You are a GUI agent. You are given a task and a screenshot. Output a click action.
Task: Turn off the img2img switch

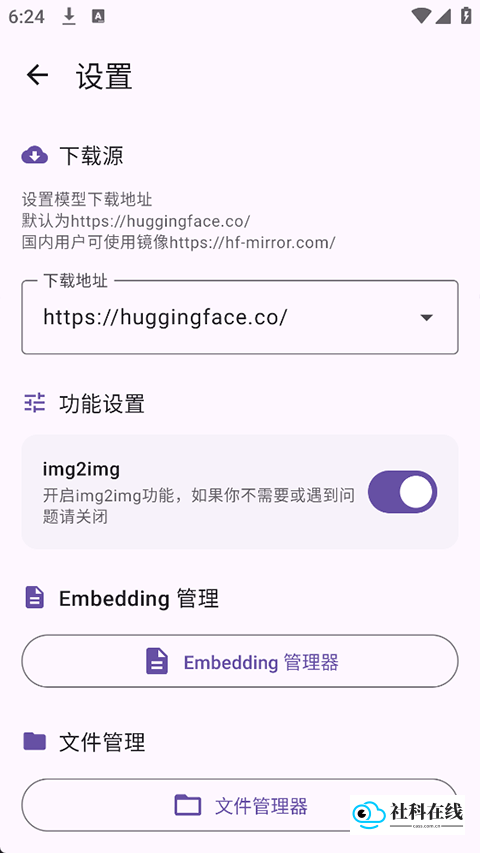(x=402, y=492)
